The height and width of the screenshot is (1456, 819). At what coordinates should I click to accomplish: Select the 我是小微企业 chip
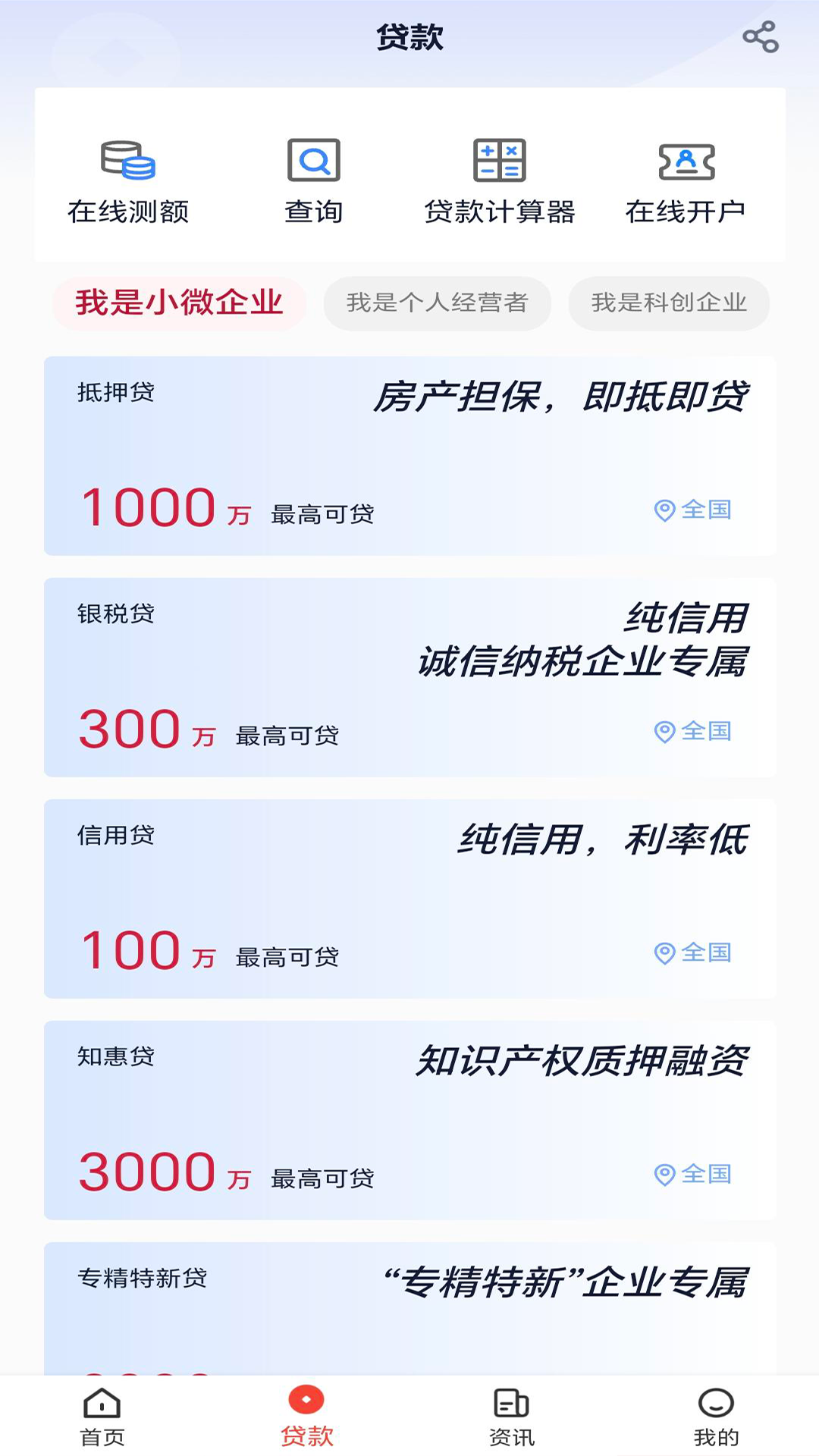pos(179,303)
